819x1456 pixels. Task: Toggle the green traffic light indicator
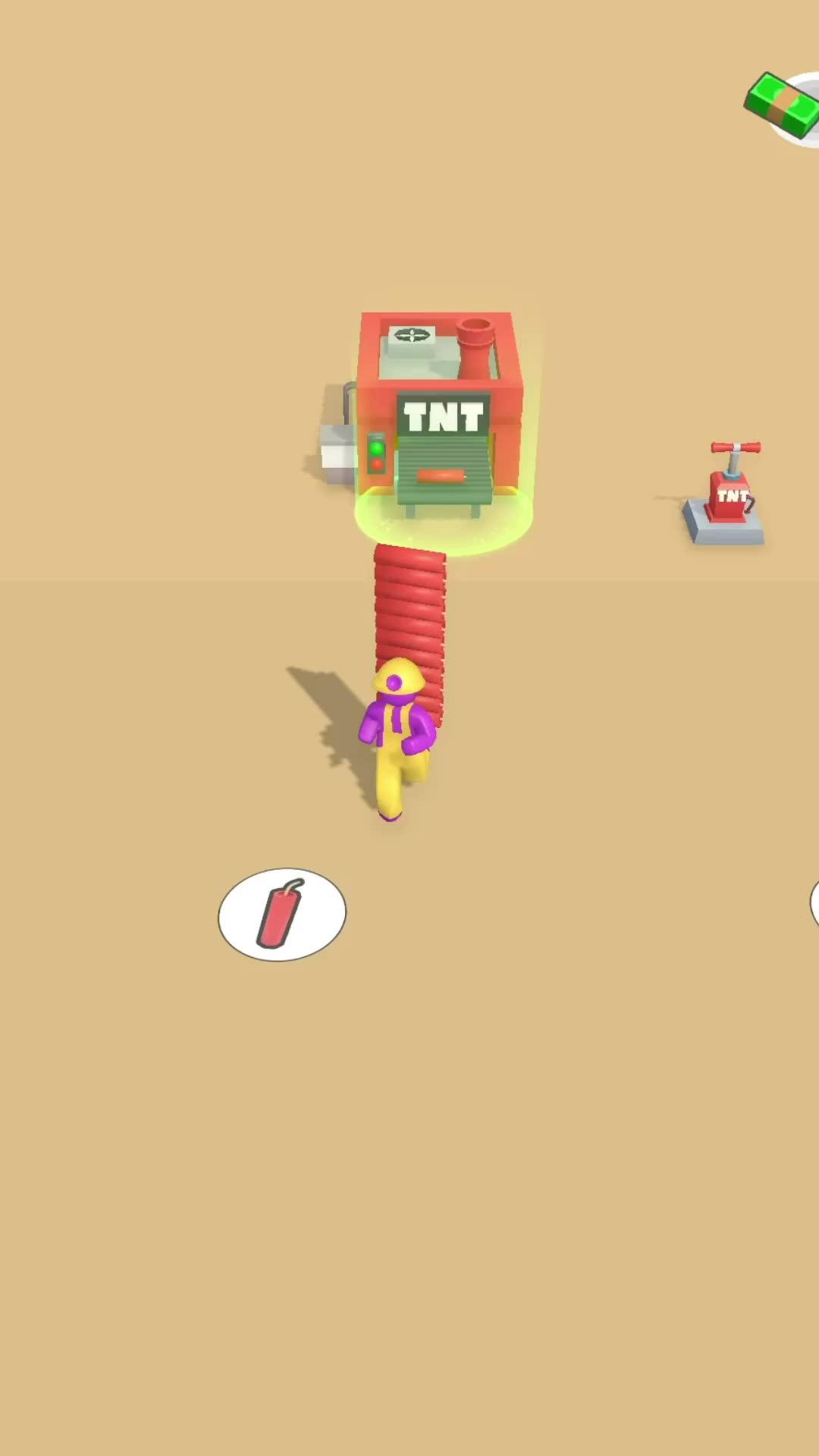(377, 447)
